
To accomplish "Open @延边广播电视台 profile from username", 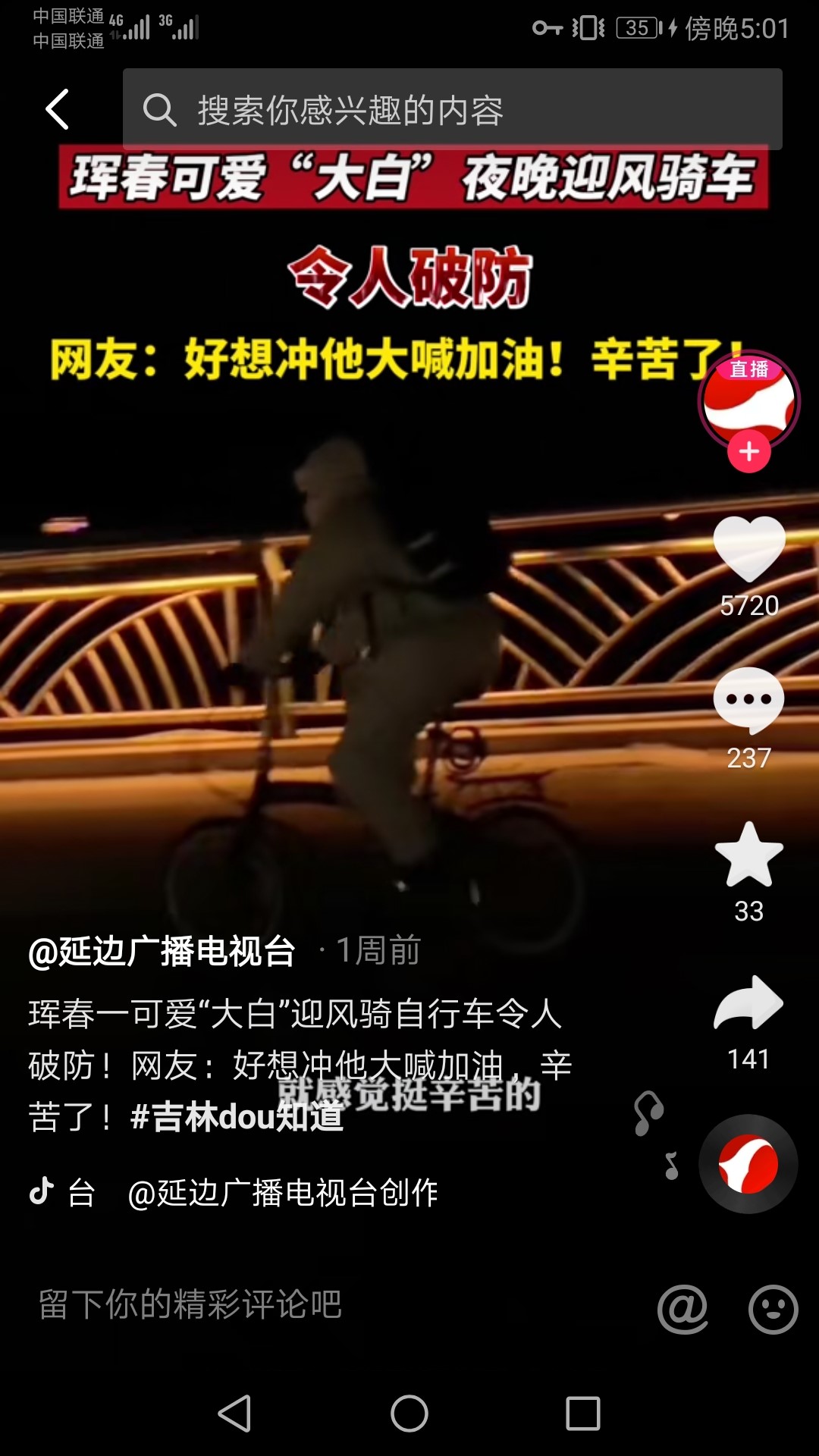I will tap(162, 951).
